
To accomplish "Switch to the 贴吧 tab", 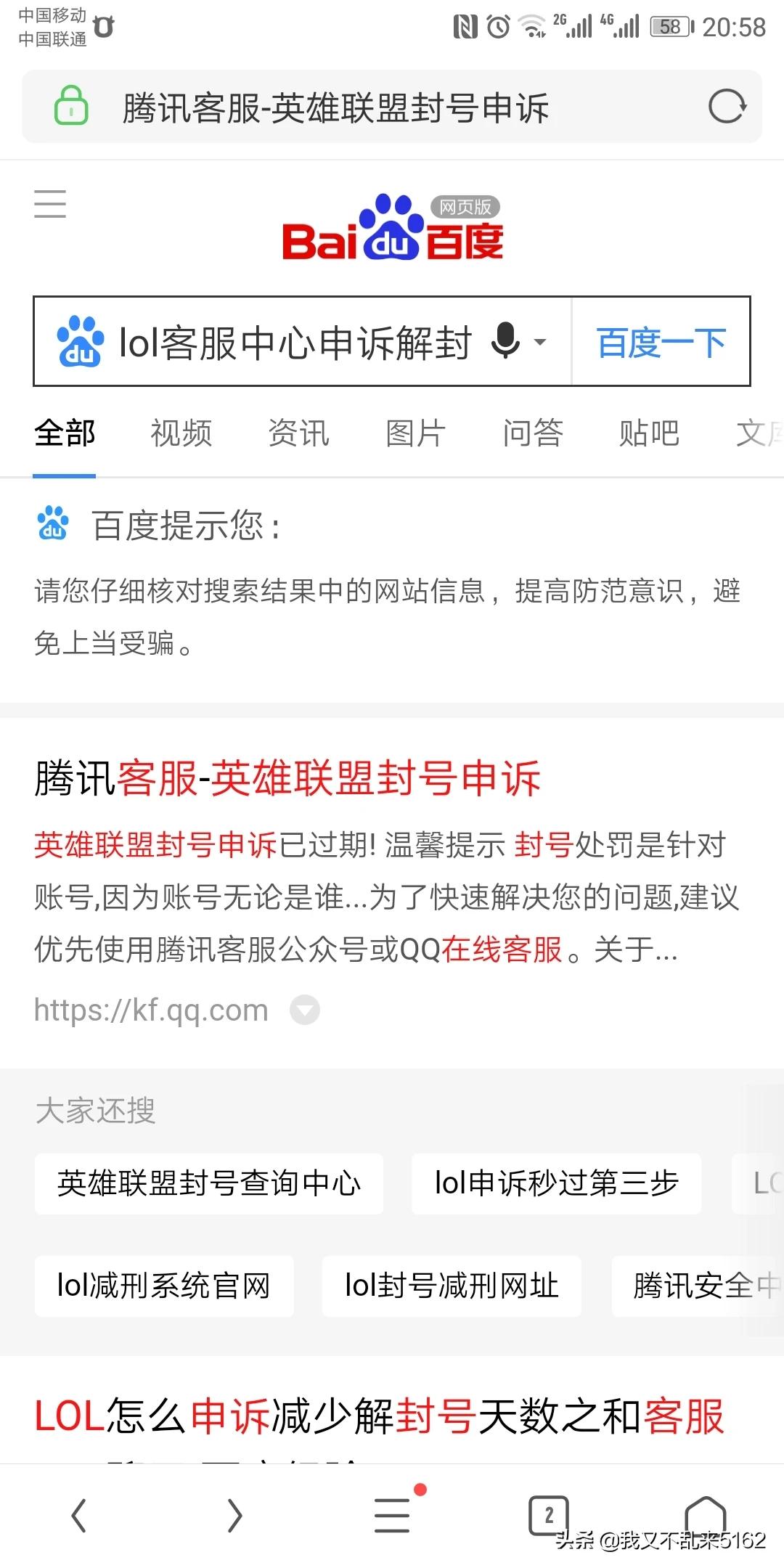I will 649,433.
